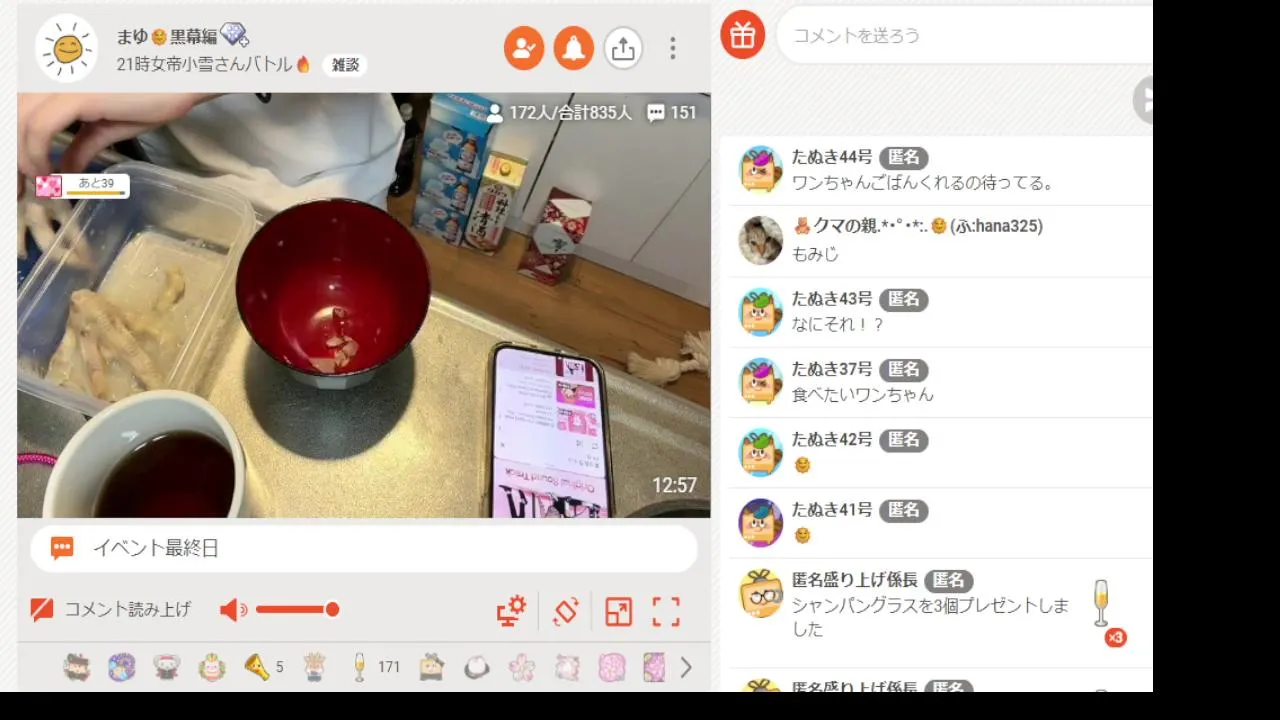
Task: Tap the follow streamer icon
Action: tap(524, 48)
